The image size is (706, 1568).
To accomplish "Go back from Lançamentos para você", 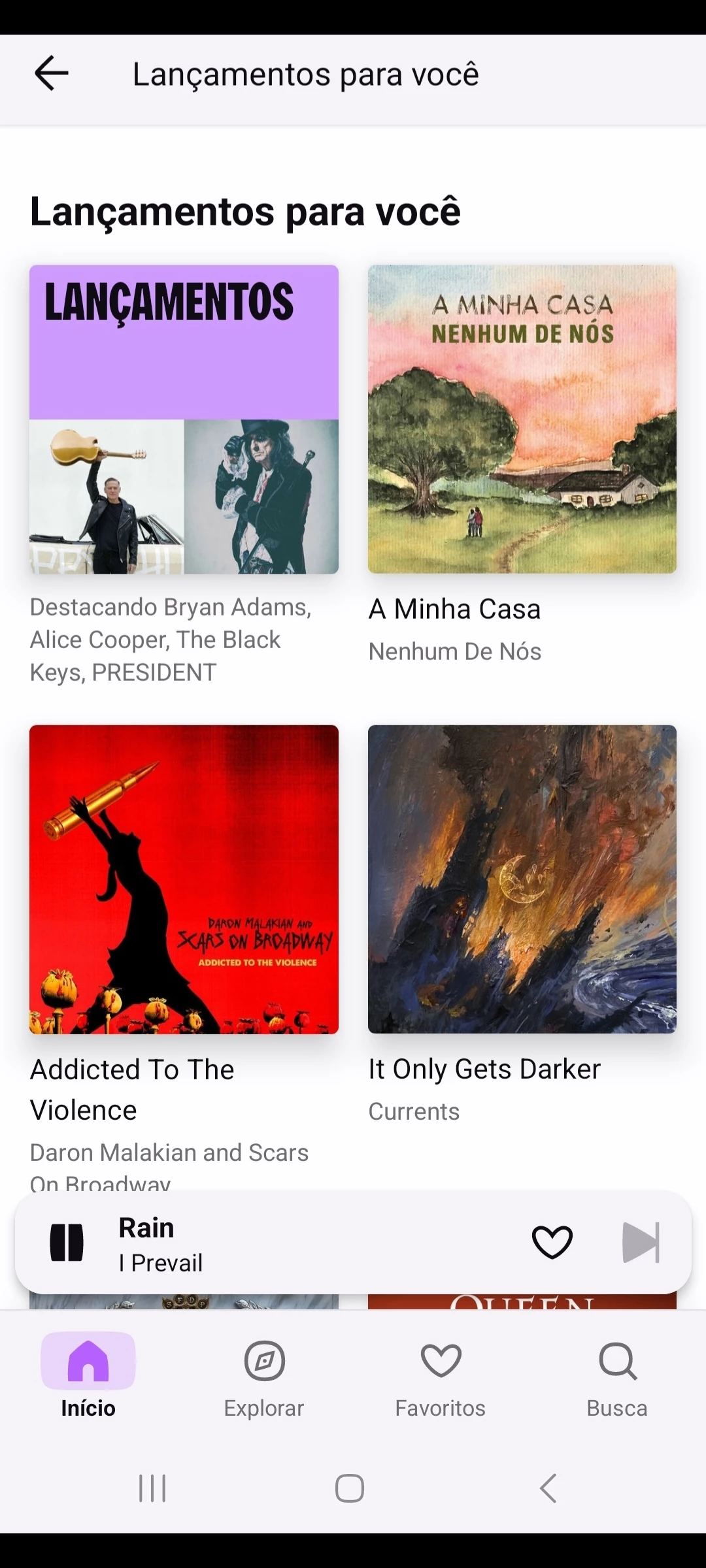I will 52,73.
